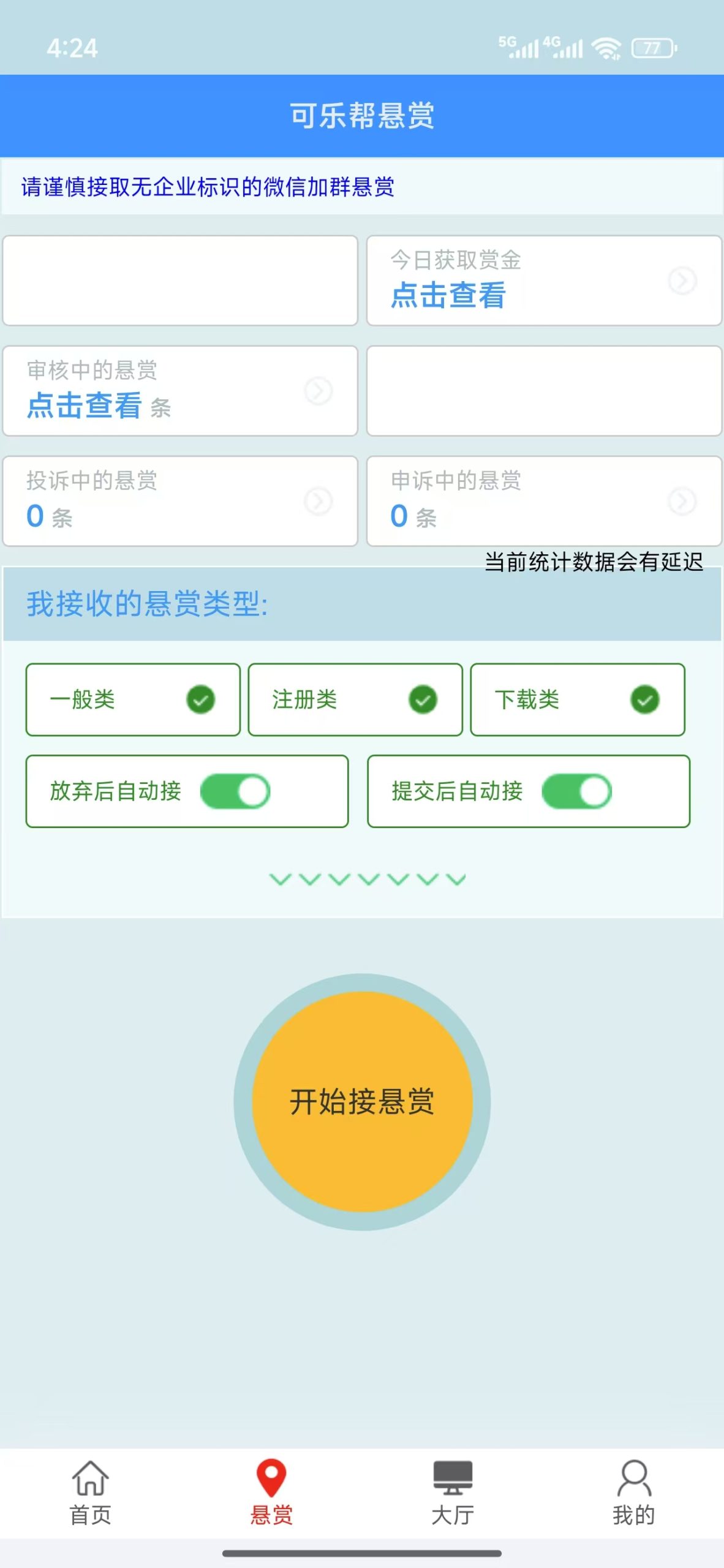
Task: Turn off the 放弃后自动接 switch
Action: point(235,791)
